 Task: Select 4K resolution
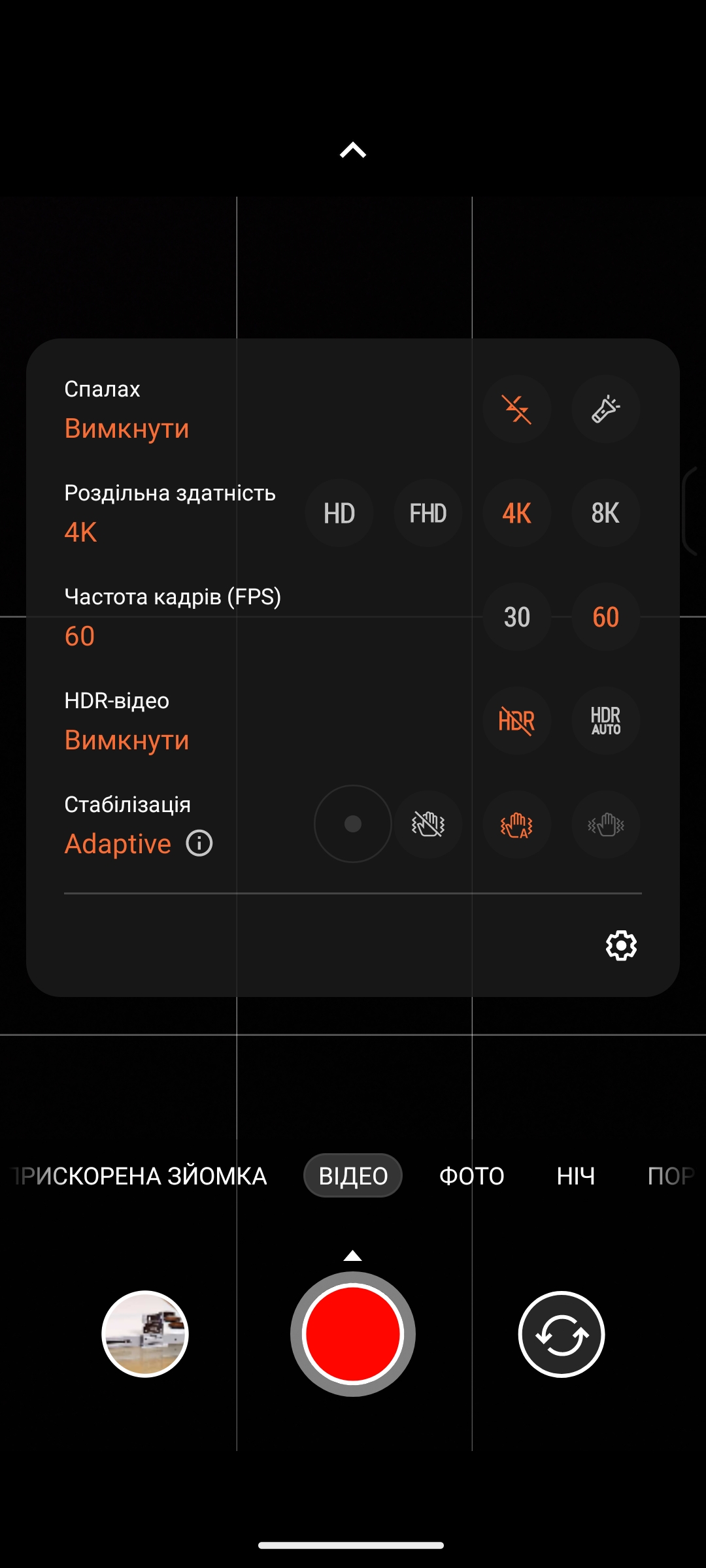[516, 513]
